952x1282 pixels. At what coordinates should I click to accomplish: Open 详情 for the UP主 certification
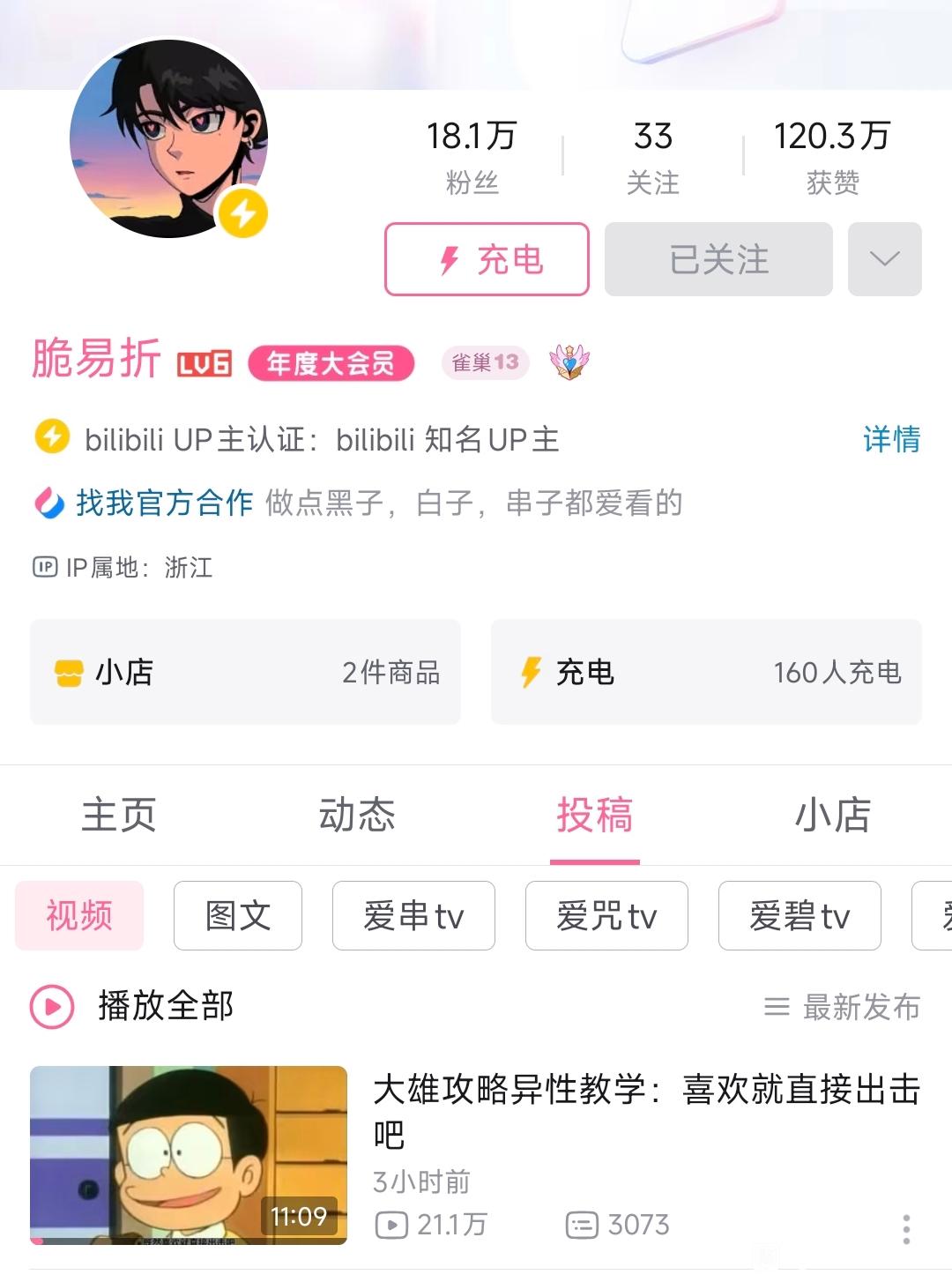click(891, 439)
